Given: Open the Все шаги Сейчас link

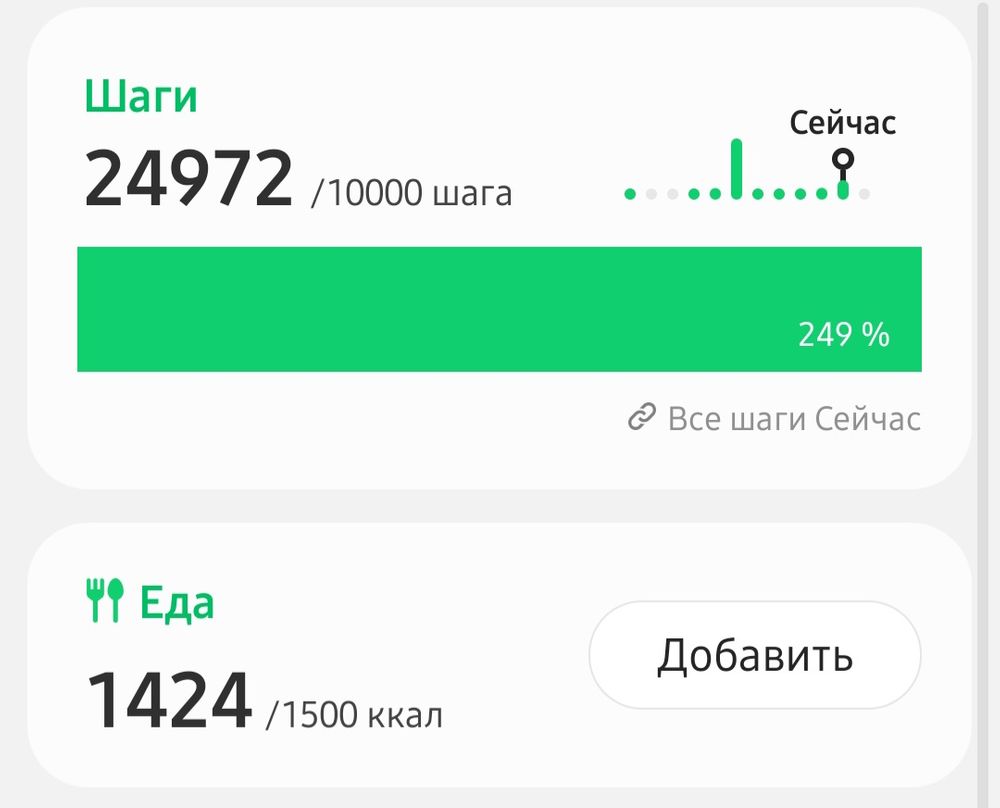Looking at the screenshot, I should [x=775, y=418].
